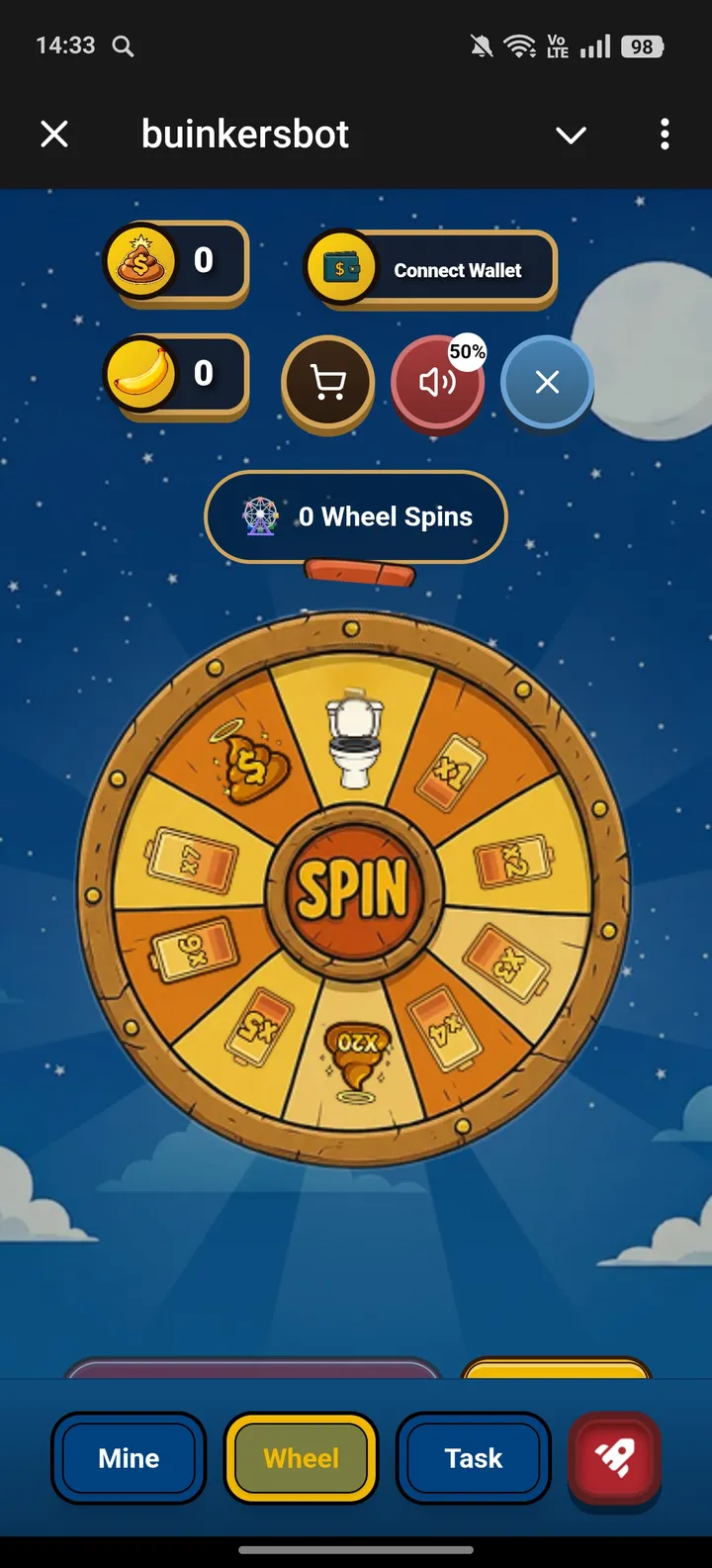This screenshot has width=712, height=1568.
Task: Tap the 0 Wheel Spins counter button
Action: coord(356,516)
